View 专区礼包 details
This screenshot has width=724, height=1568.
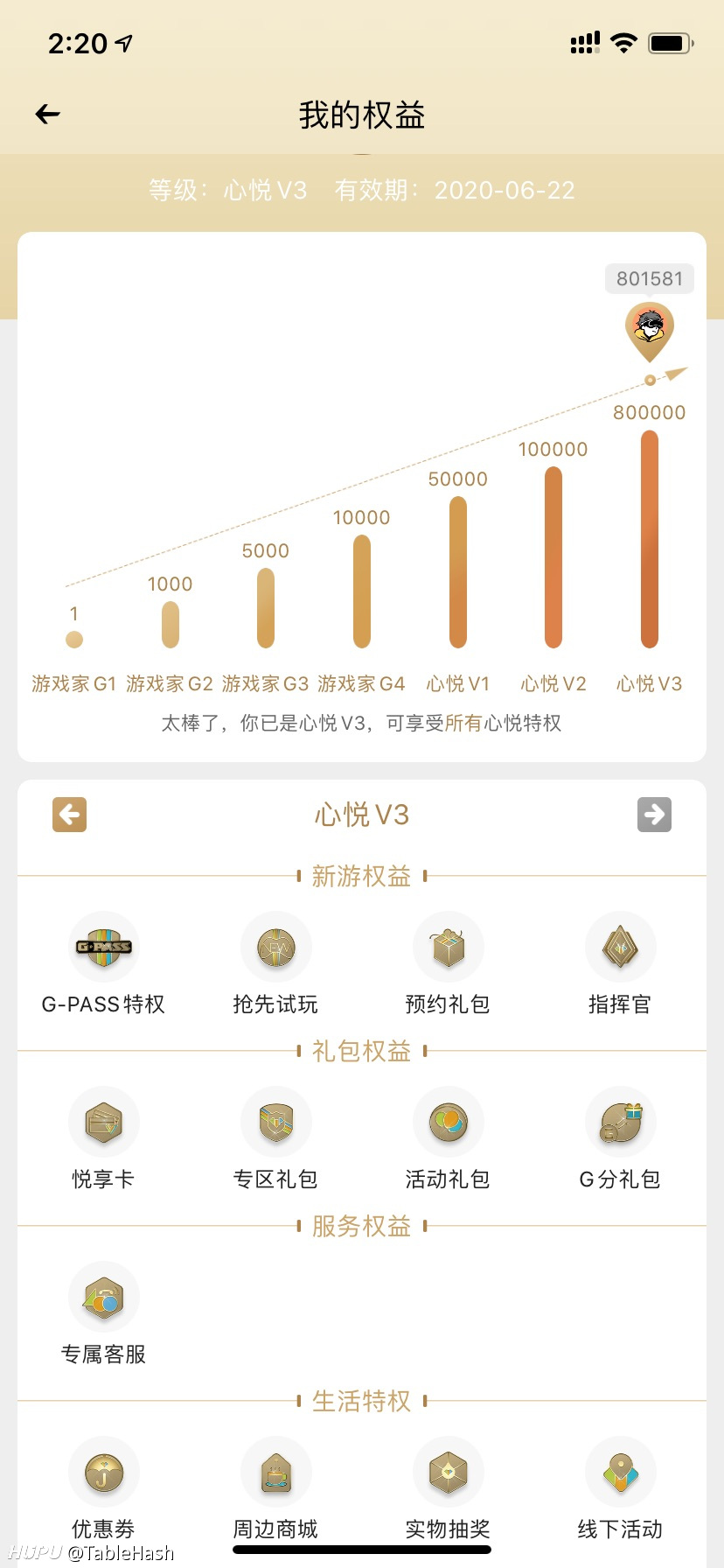point(276,1138)
